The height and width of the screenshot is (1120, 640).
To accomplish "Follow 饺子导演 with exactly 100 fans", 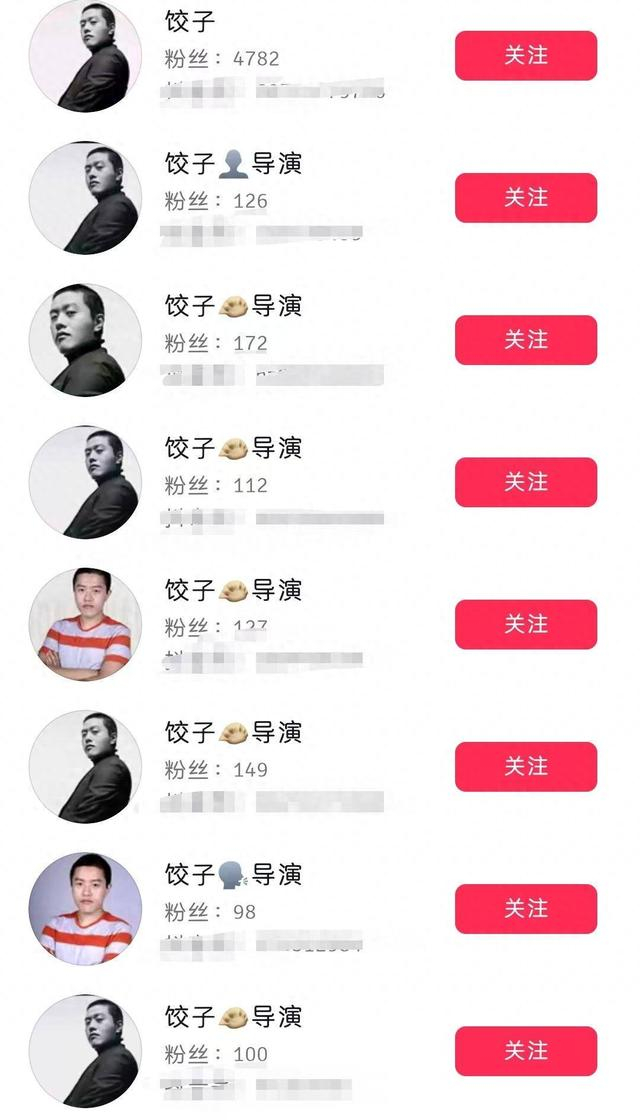I will coord(525,1050).
